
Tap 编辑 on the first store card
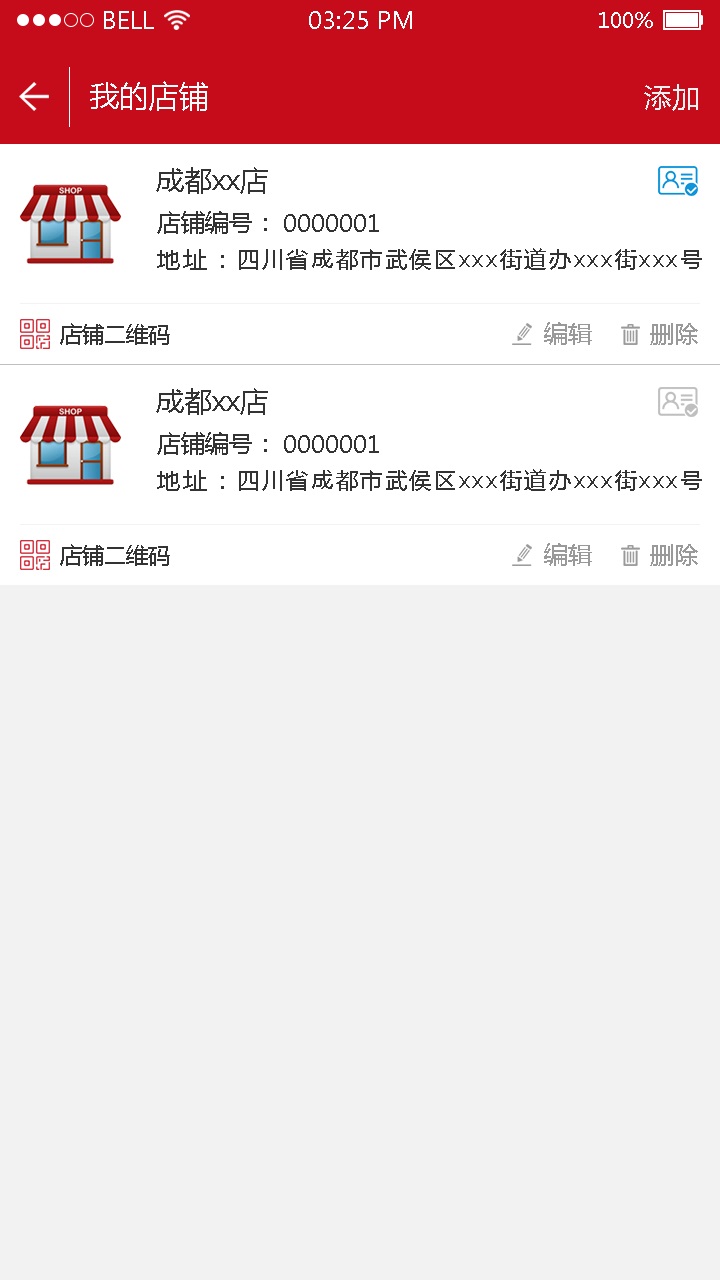[x=552, y=335]
